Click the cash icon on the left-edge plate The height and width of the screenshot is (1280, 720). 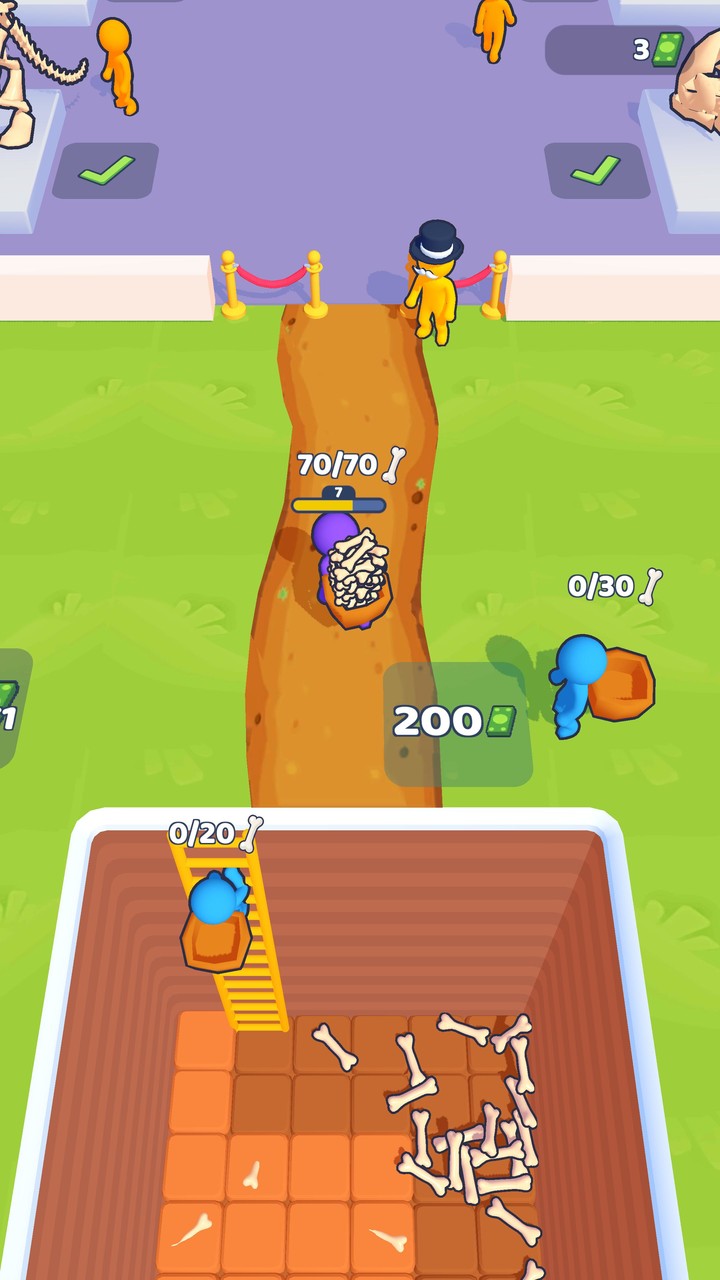point(8,690)
